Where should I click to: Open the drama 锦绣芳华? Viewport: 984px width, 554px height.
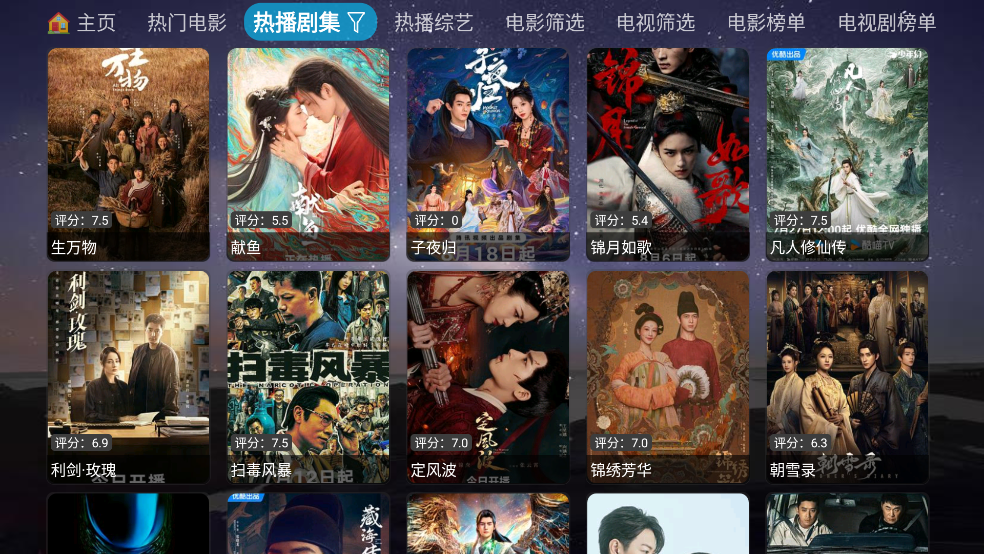pos(668,377)
